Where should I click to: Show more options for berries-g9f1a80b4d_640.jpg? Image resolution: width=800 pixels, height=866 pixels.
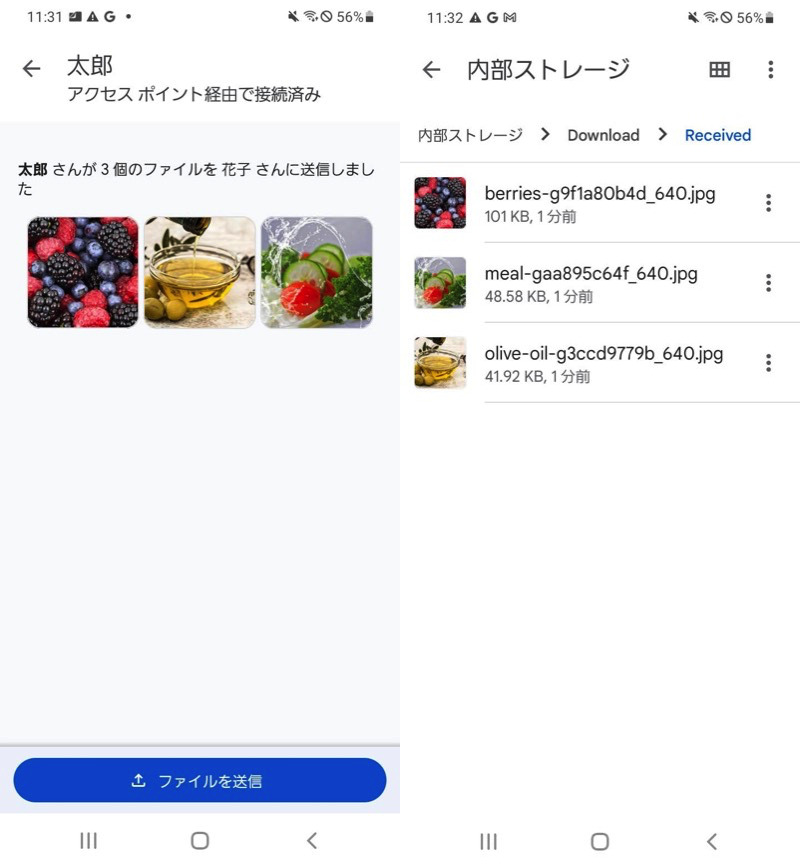(768, 203)
